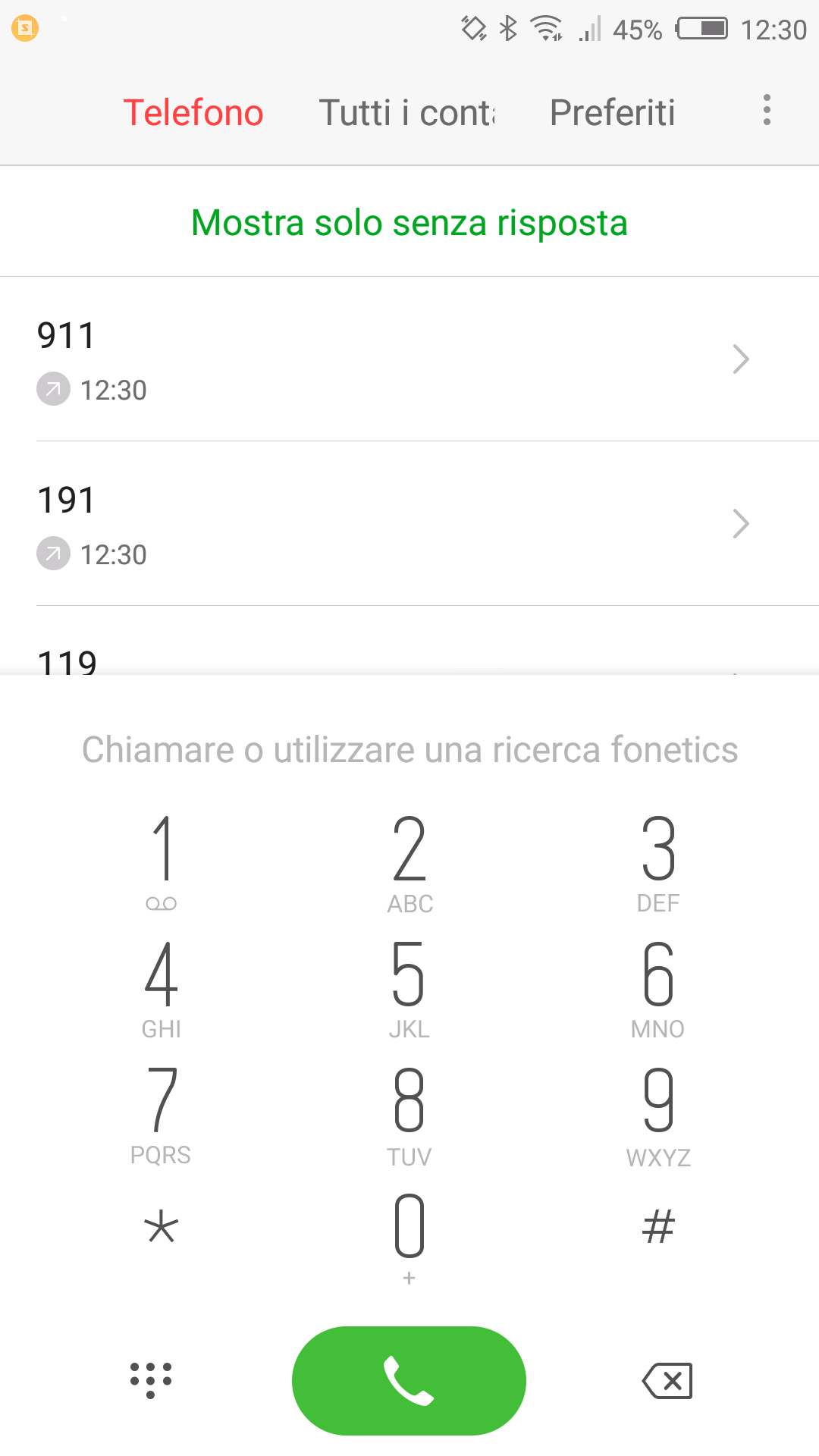The width and height of the screenshot is (819, 1456).
Task: Open details chevron for 191
Action: coord(741,523)
